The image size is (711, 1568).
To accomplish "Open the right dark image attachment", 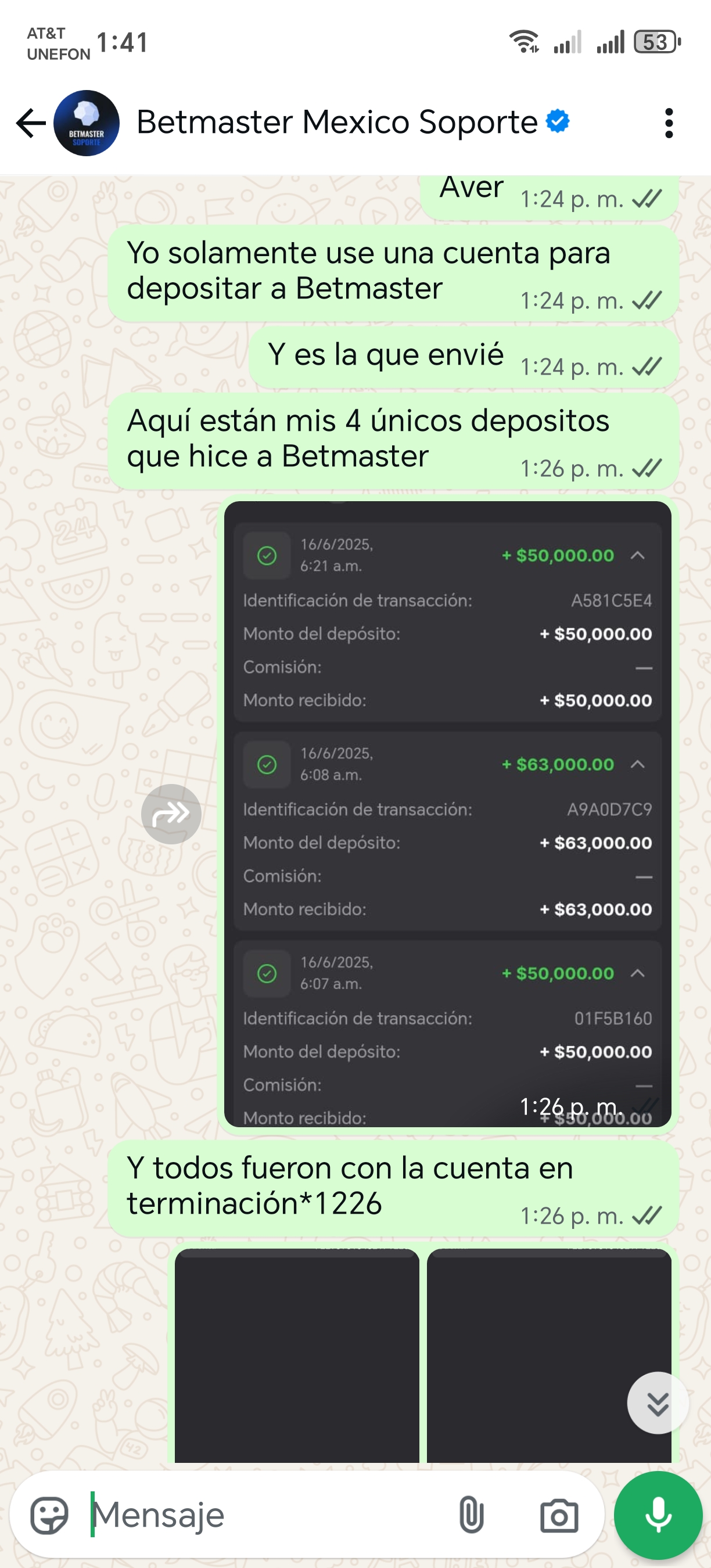I will coord(548,1355).
